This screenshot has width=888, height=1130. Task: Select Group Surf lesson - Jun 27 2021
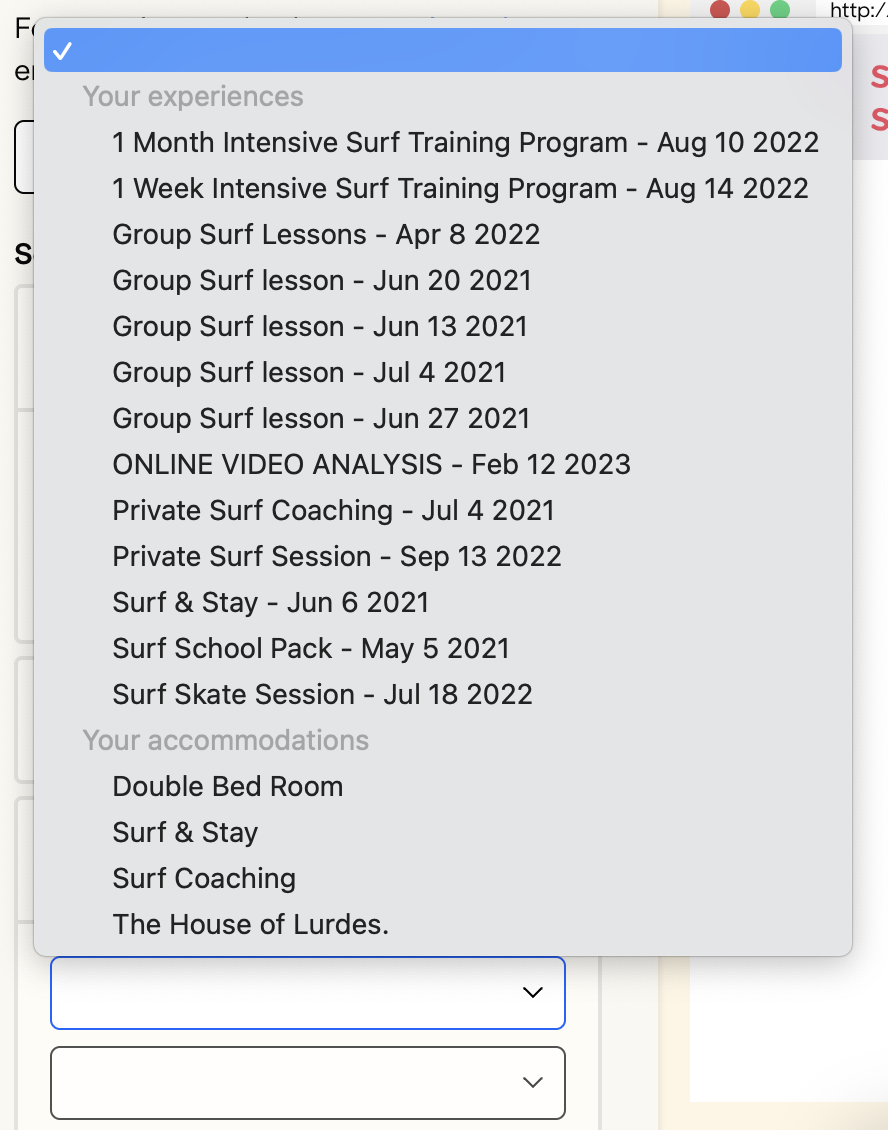321,418
